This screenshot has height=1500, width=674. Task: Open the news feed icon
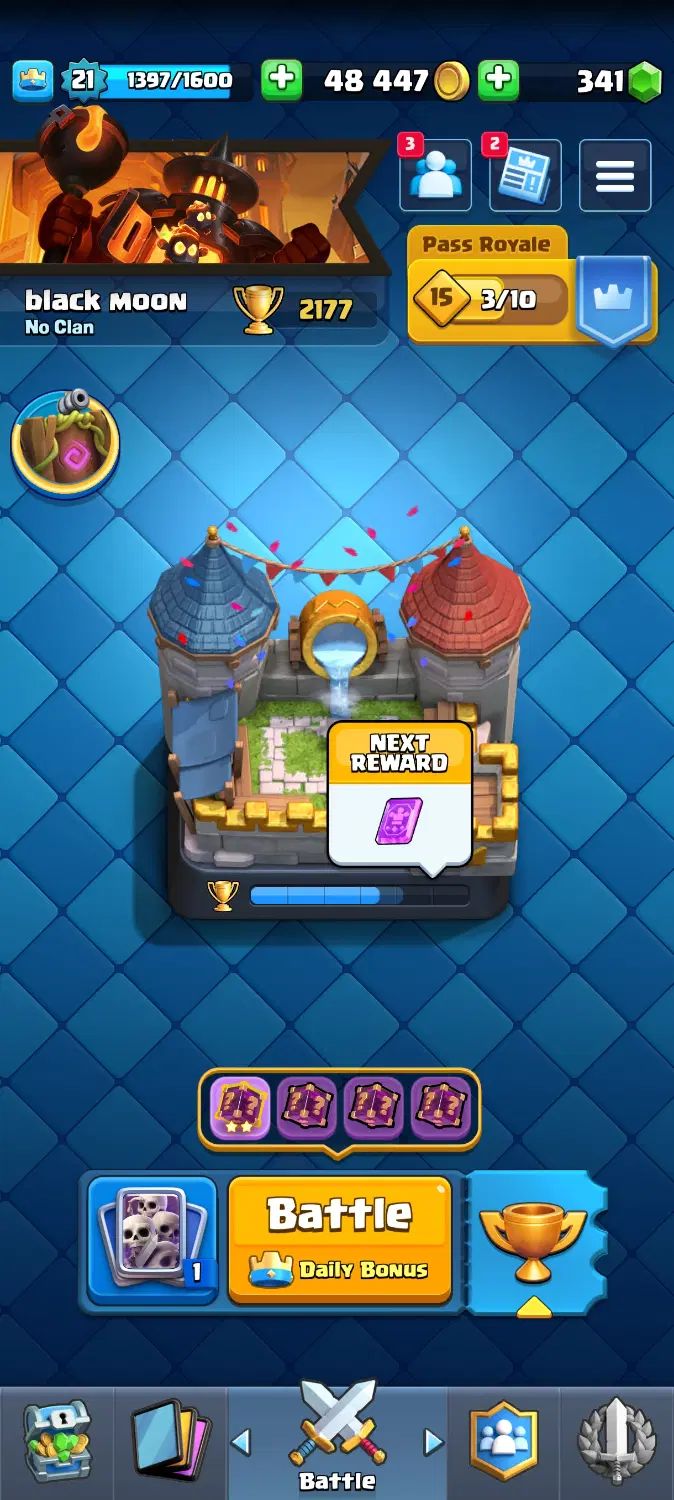(525, 176)
